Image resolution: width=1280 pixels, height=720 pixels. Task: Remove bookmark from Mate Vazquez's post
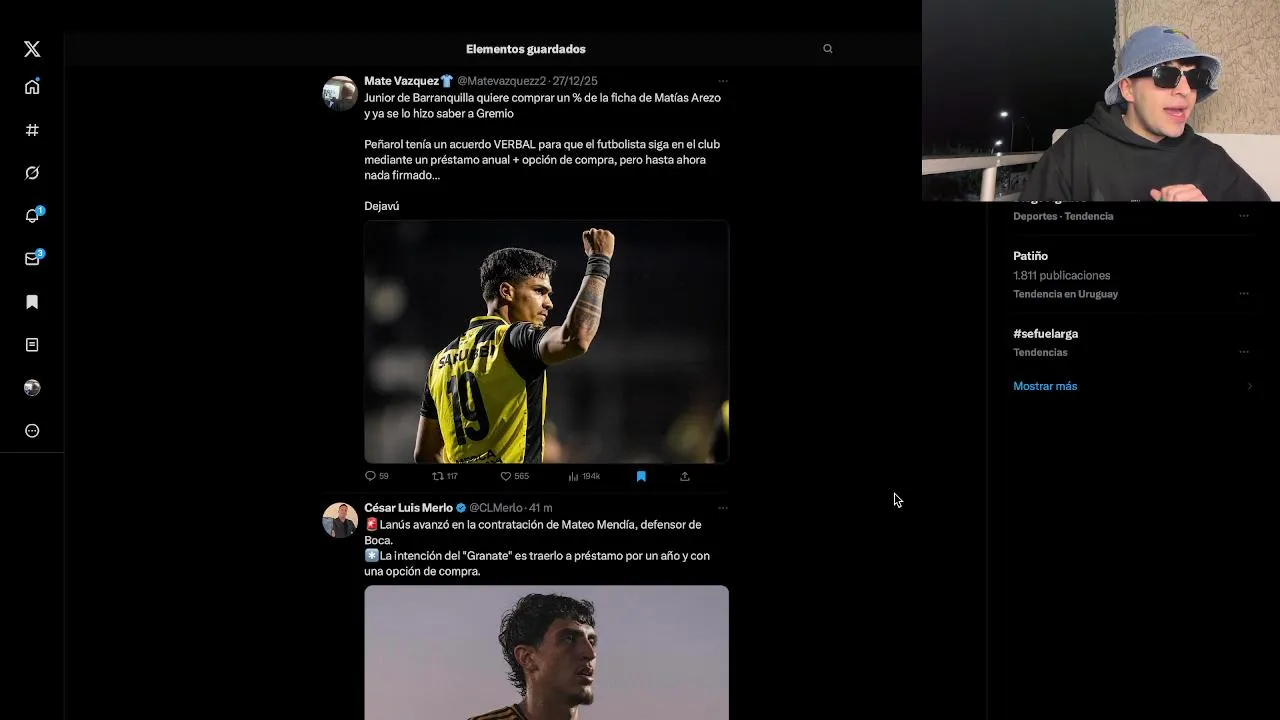pos(641,476)
